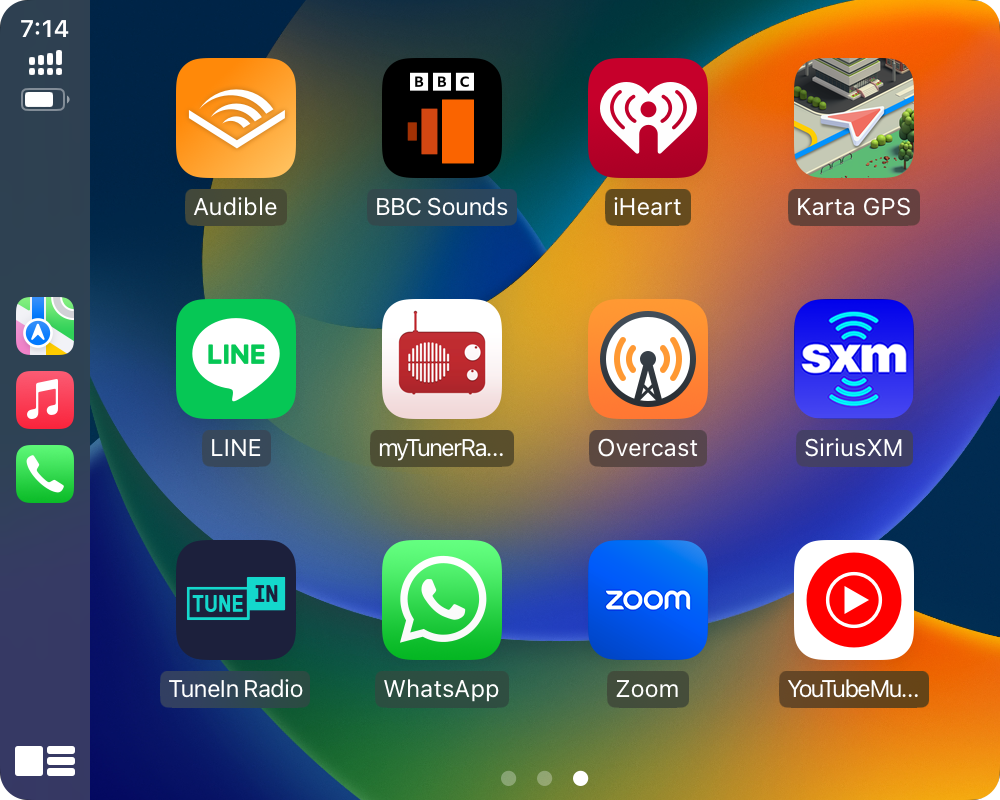Open the iHeart app

pyautogui.click(x=648, y=118)
